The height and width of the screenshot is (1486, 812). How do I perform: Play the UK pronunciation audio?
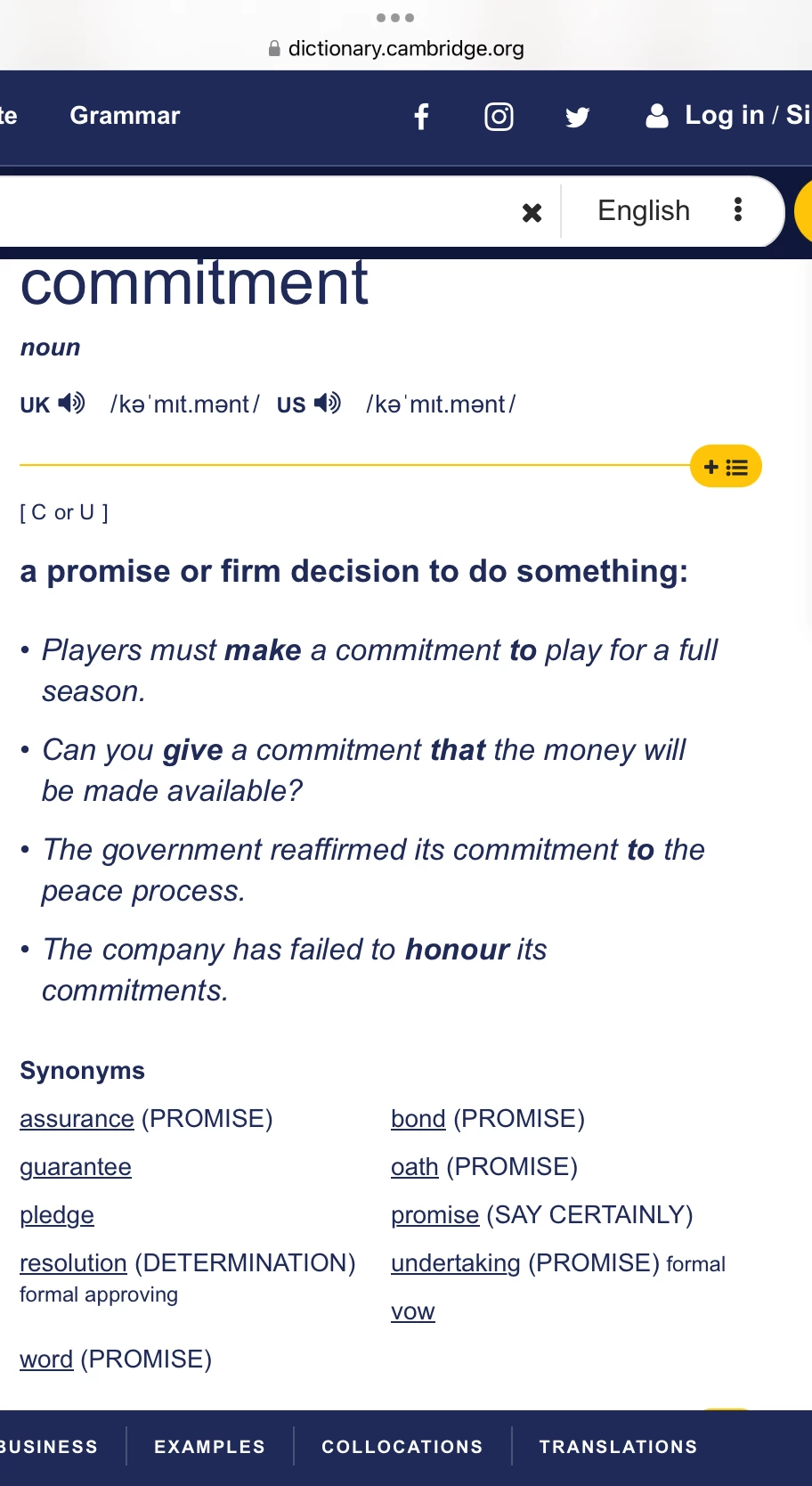[x=71, y=404]
